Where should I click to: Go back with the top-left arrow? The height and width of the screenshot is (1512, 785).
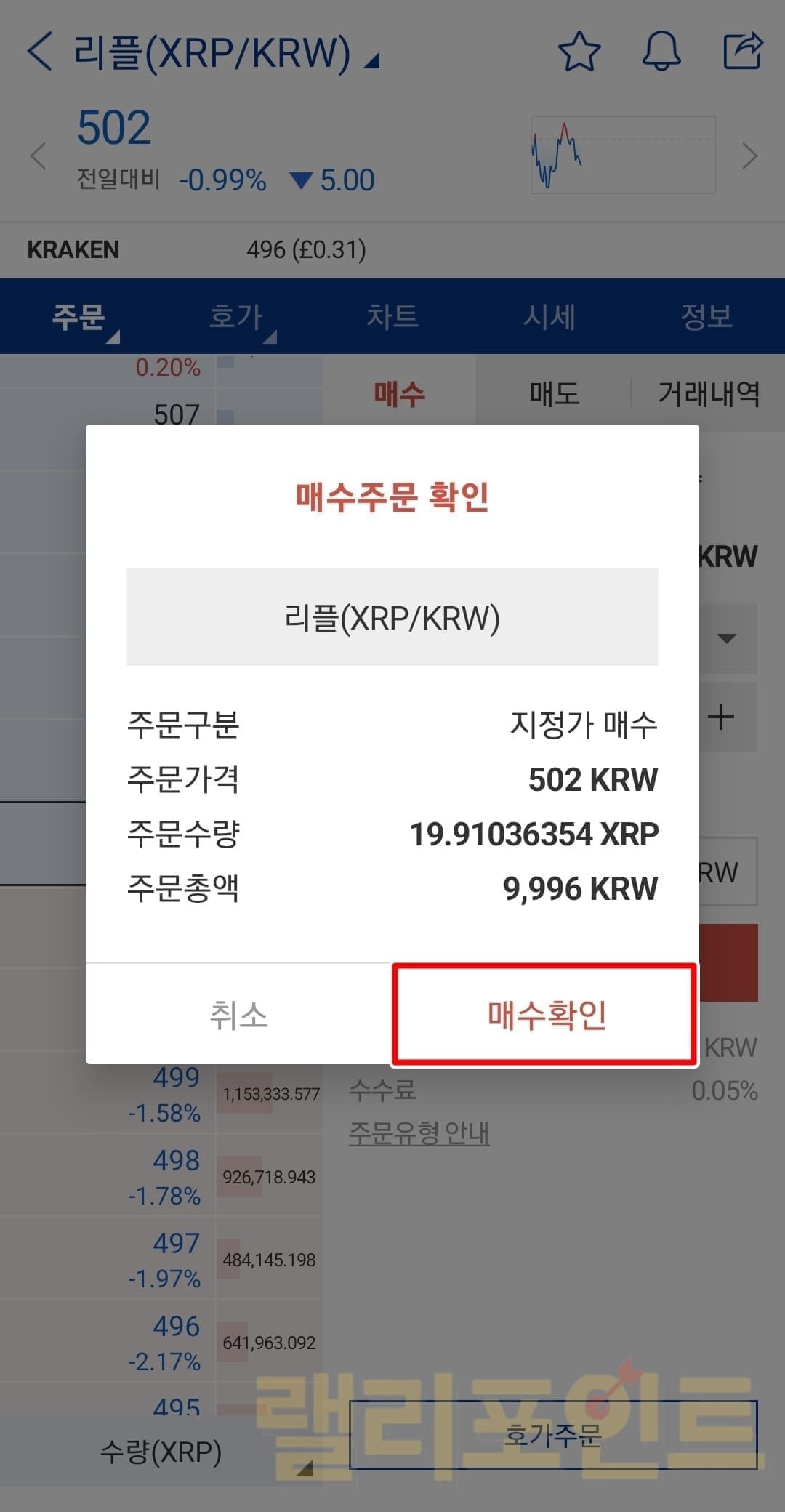click(40, 52)
